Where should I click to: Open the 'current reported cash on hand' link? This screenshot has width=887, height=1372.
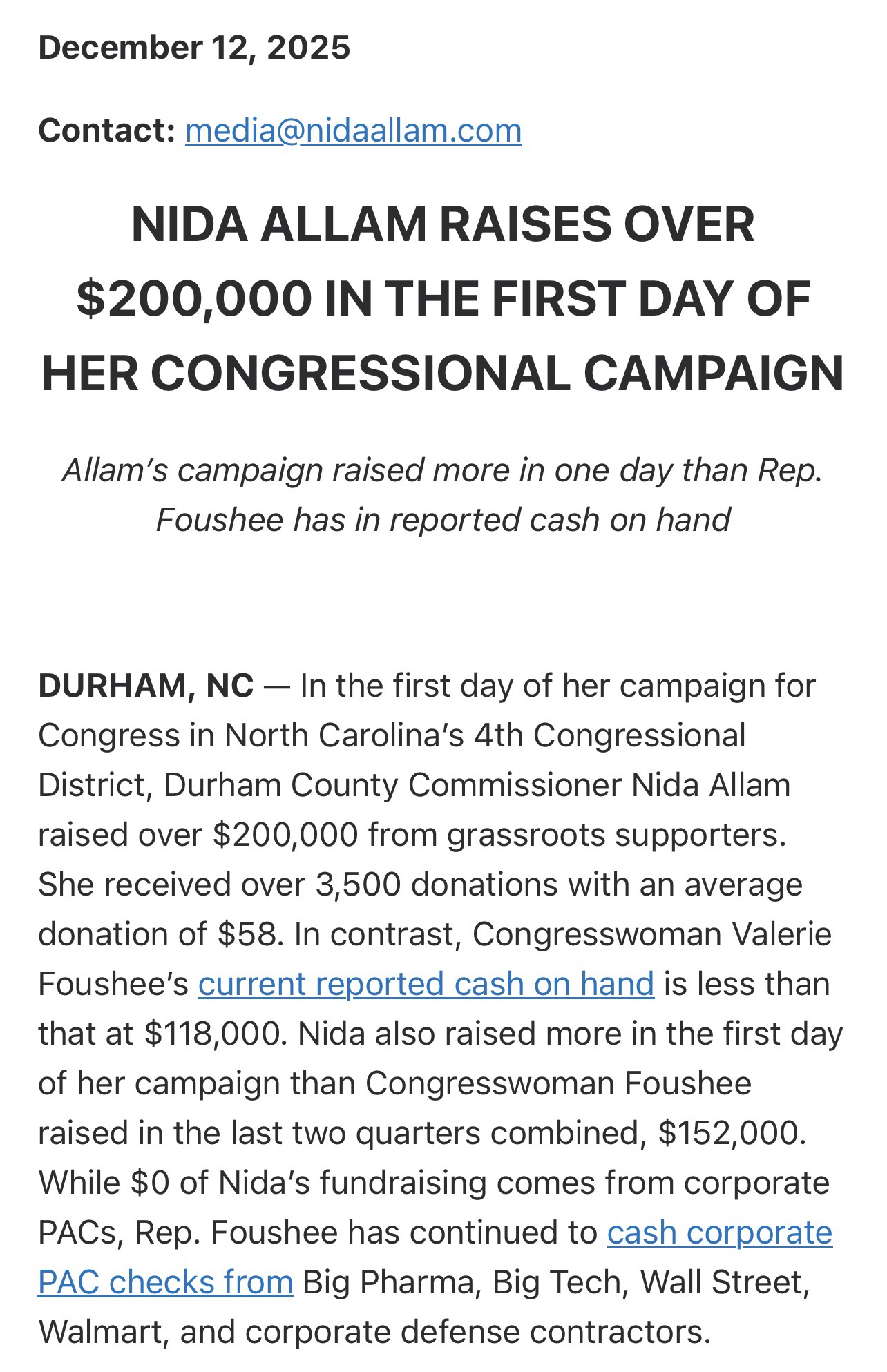coord(426,983)
